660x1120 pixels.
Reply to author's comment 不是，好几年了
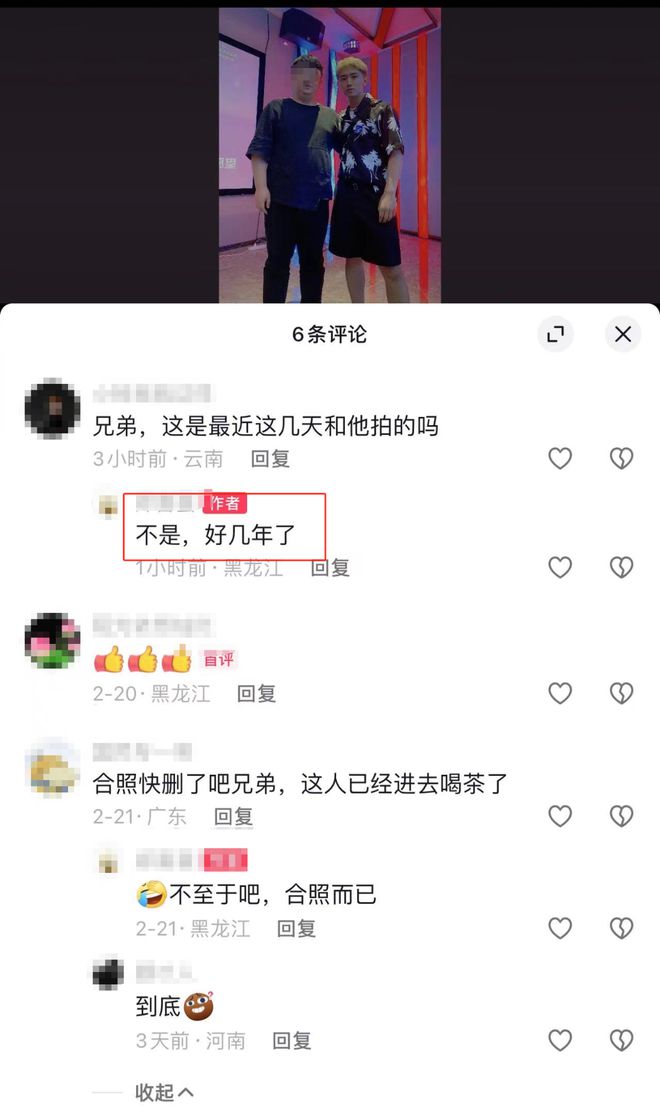[330, 568]
